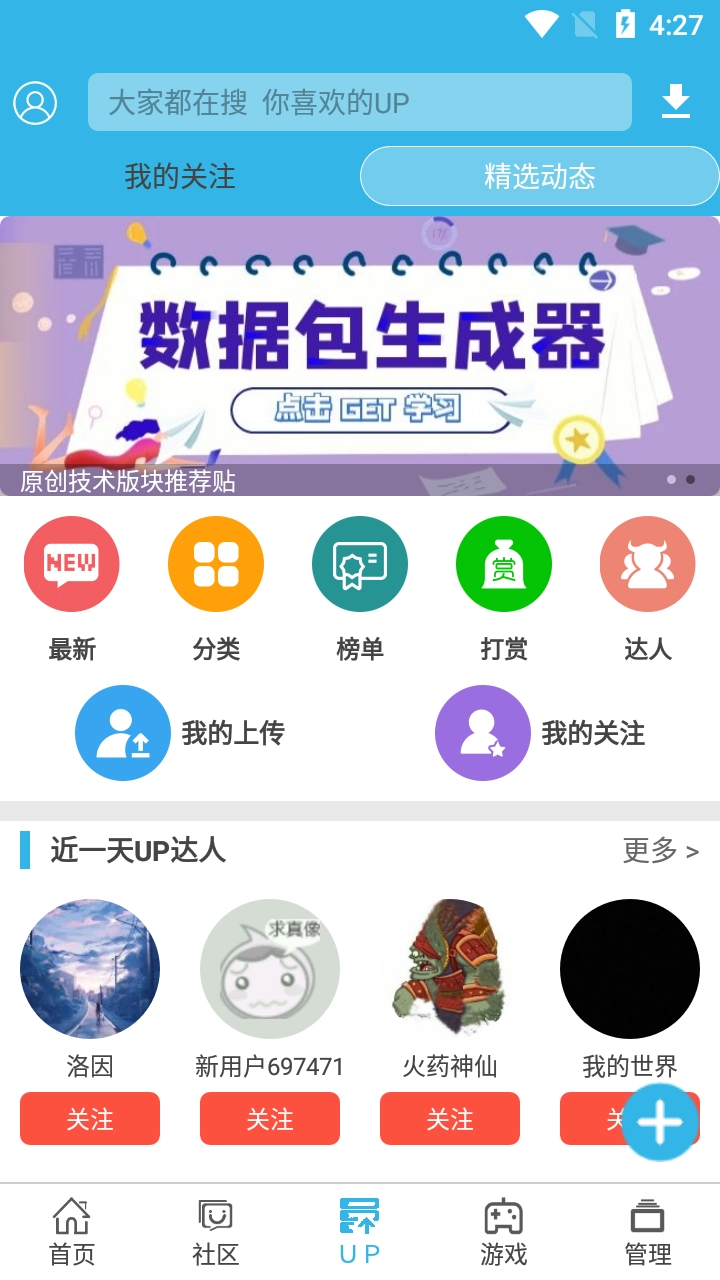Tap the download icon next to search
The width and height of the screenshot is (720, 1280).
coord(676,101)
